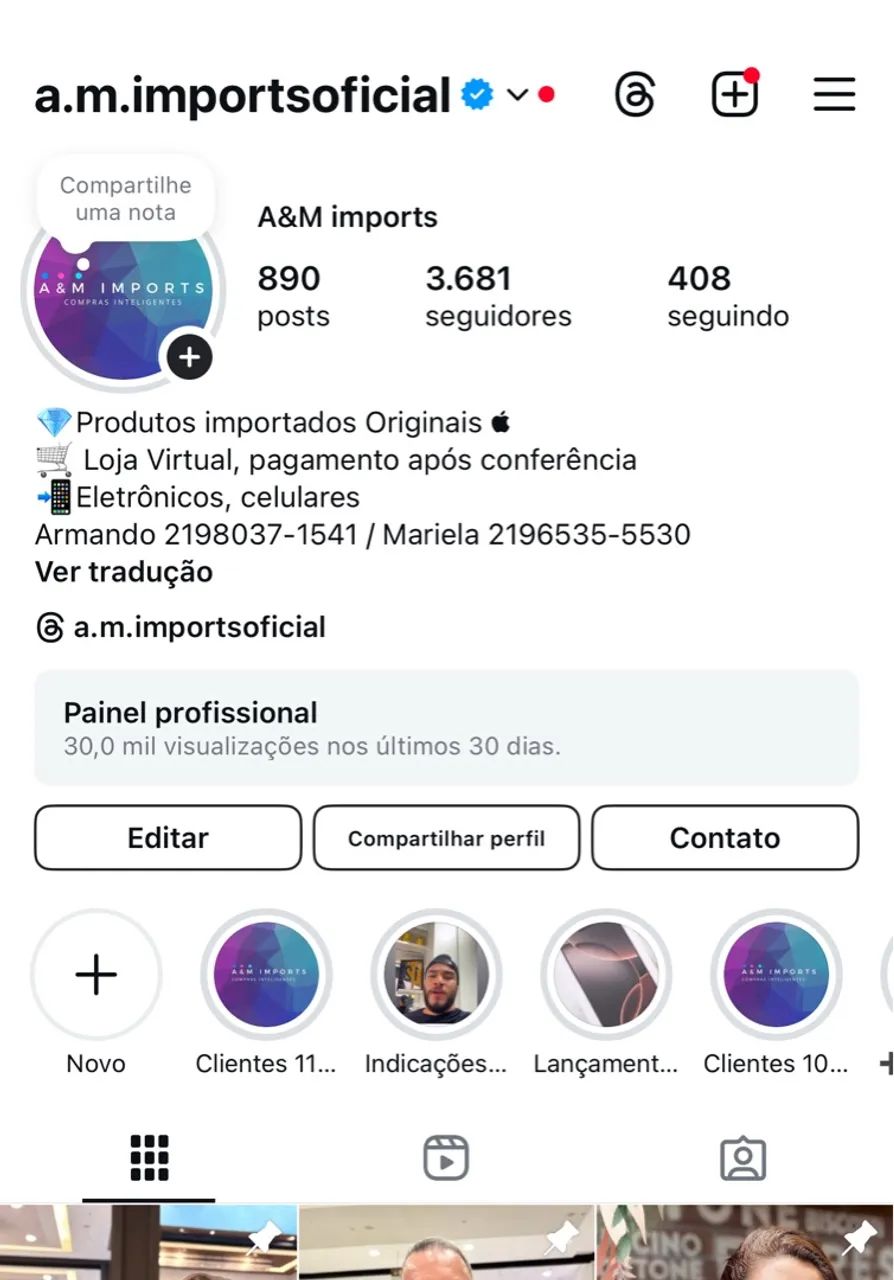Add a story via the profile picture plus

189,357
